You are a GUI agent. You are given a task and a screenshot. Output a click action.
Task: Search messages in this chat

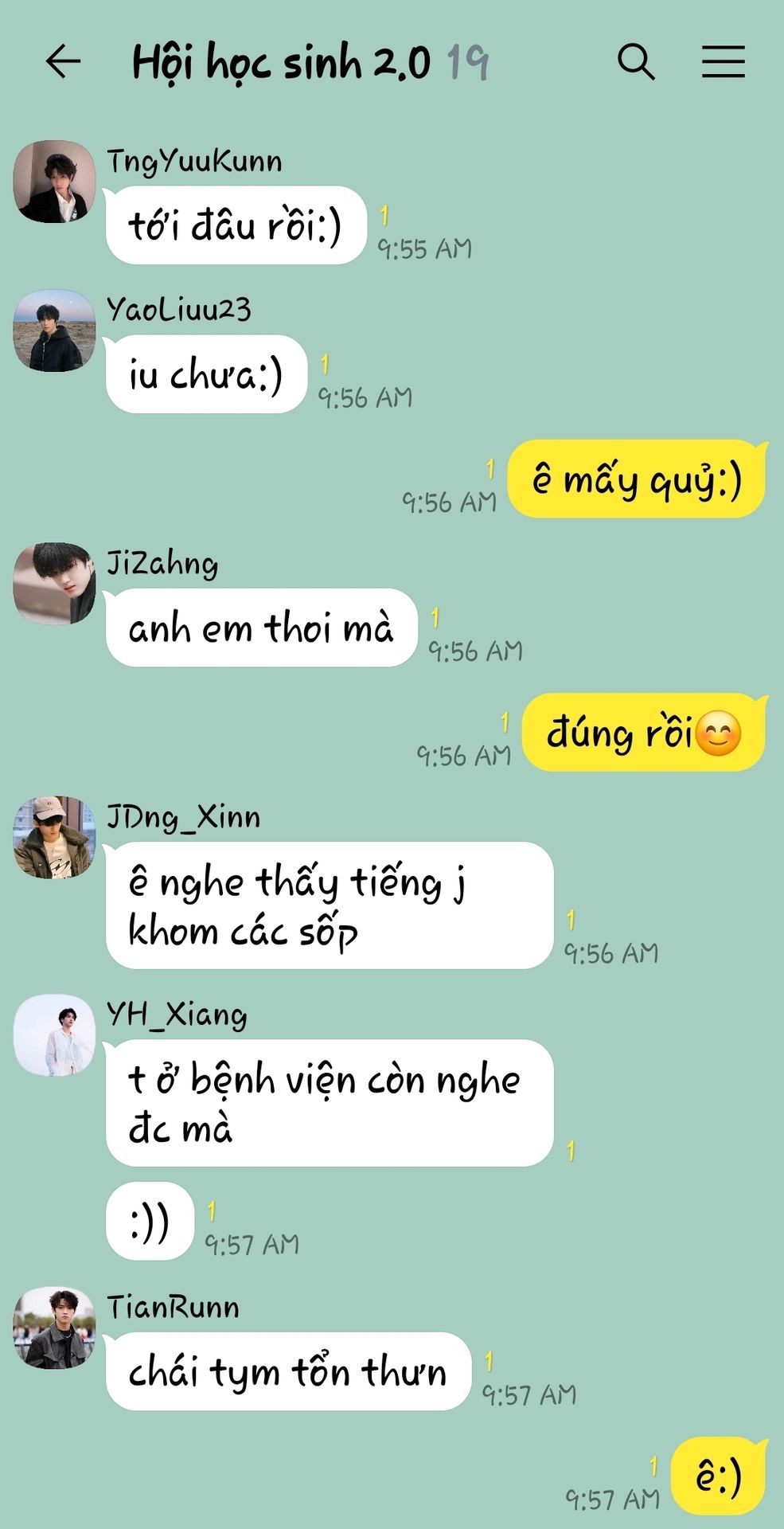click(x=636, y=61)
